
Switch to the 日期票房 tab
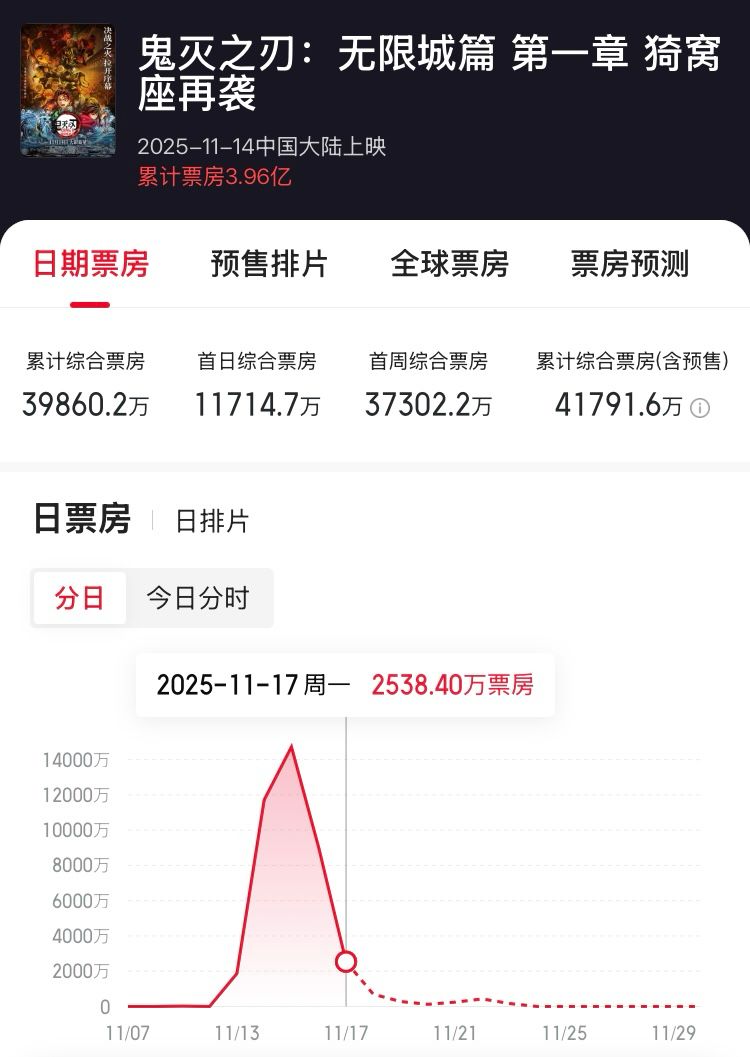90,264
